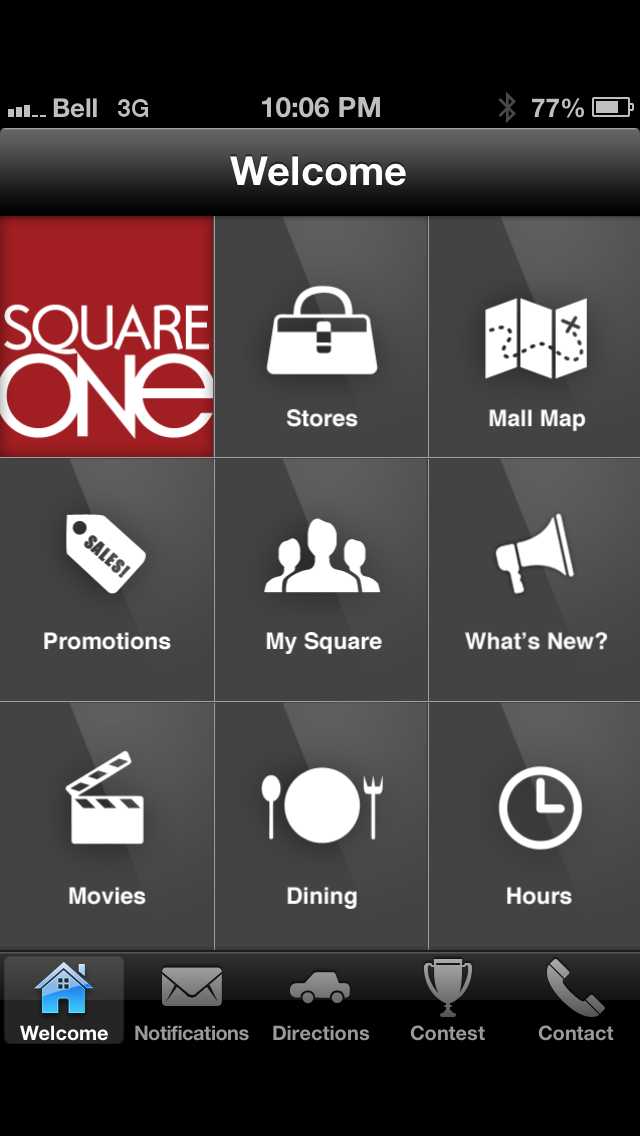
Task: Switch to the Directions tab
Action: click(320, 1002)
